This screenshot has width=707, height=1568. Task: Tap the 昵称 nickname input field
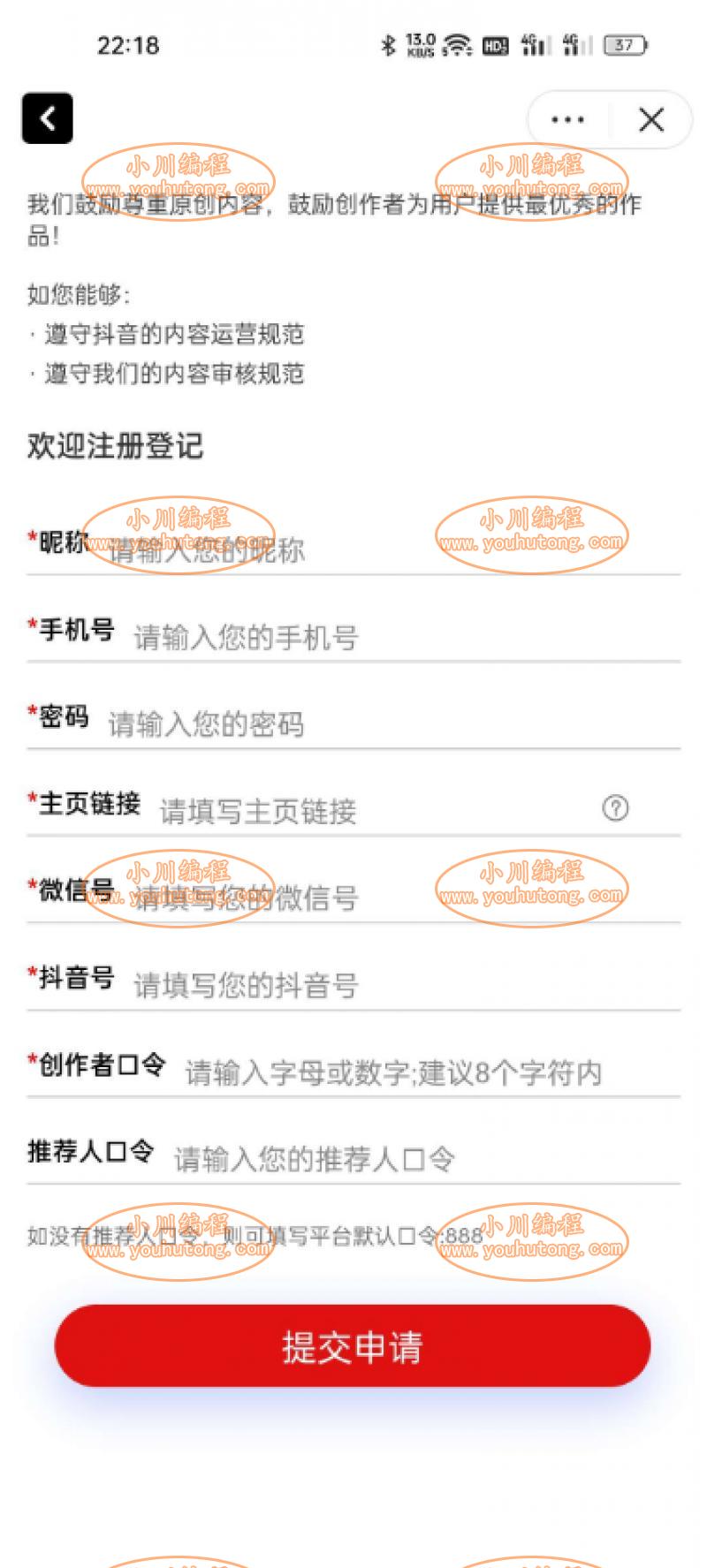[x=389, y=549]
